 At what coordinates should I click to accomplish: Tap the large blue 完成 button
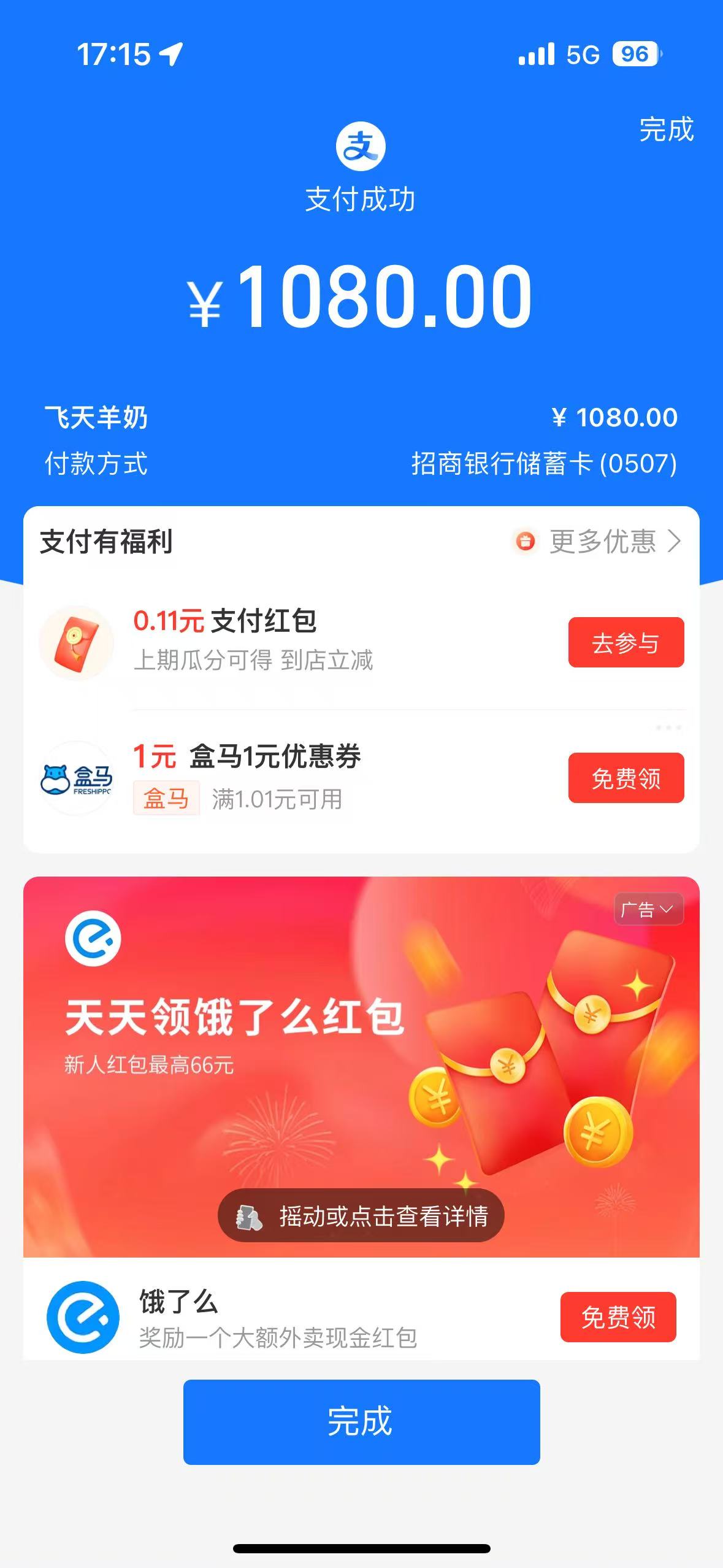click(361, 1422)
